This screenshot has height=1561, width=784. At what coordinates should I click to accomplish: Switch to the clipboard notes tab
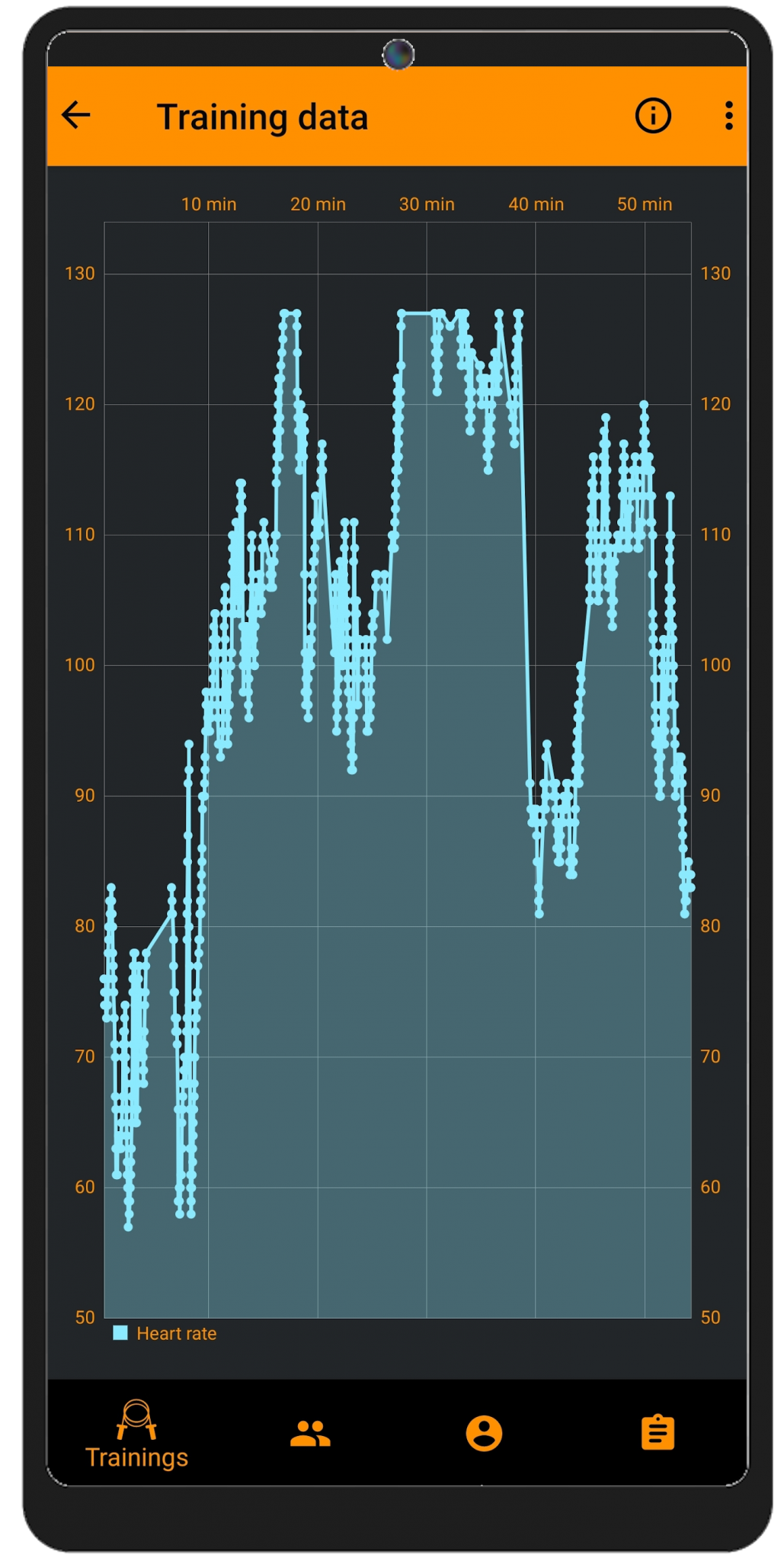click(x=658, y=1432)
